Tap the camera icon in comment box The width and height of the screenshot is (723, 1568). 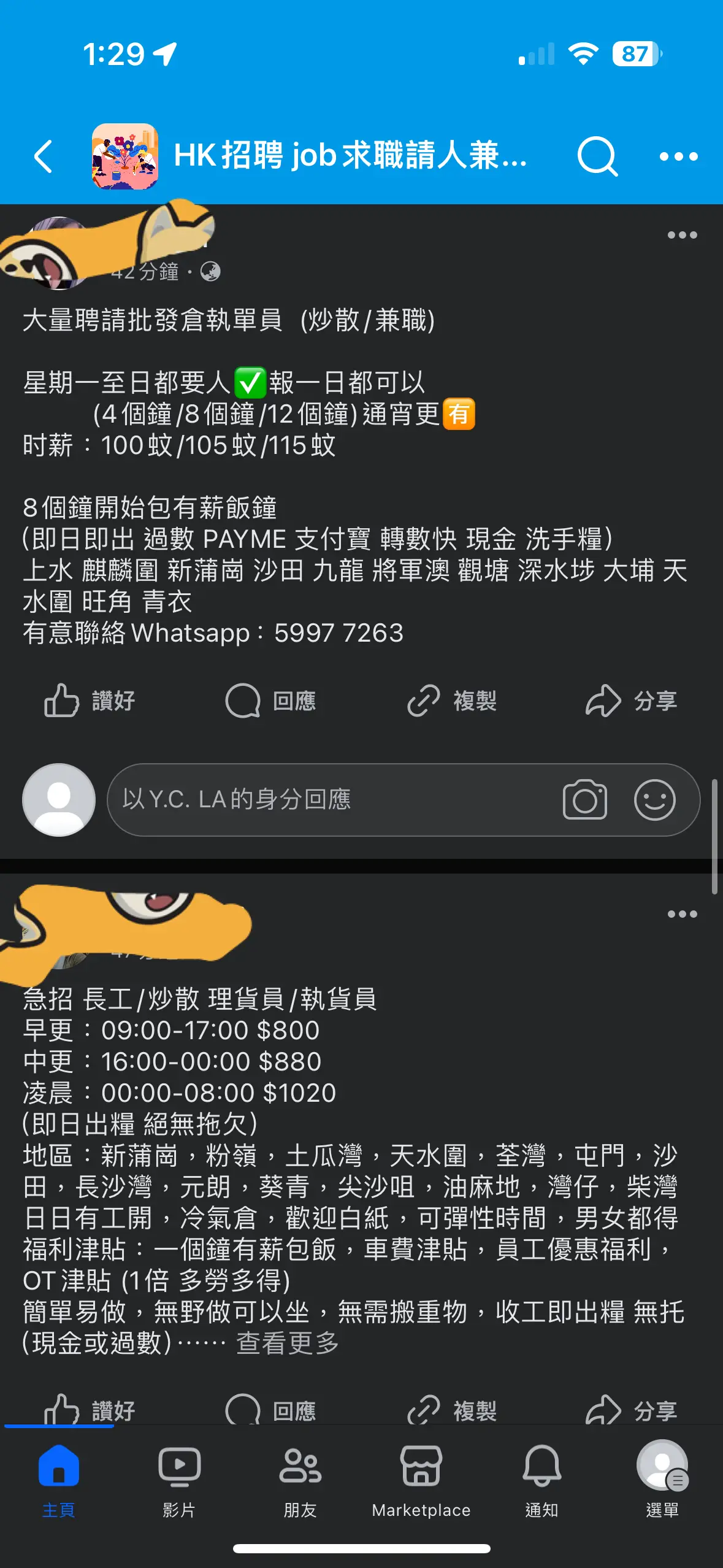pyautogui.click(x=585, y=799)
